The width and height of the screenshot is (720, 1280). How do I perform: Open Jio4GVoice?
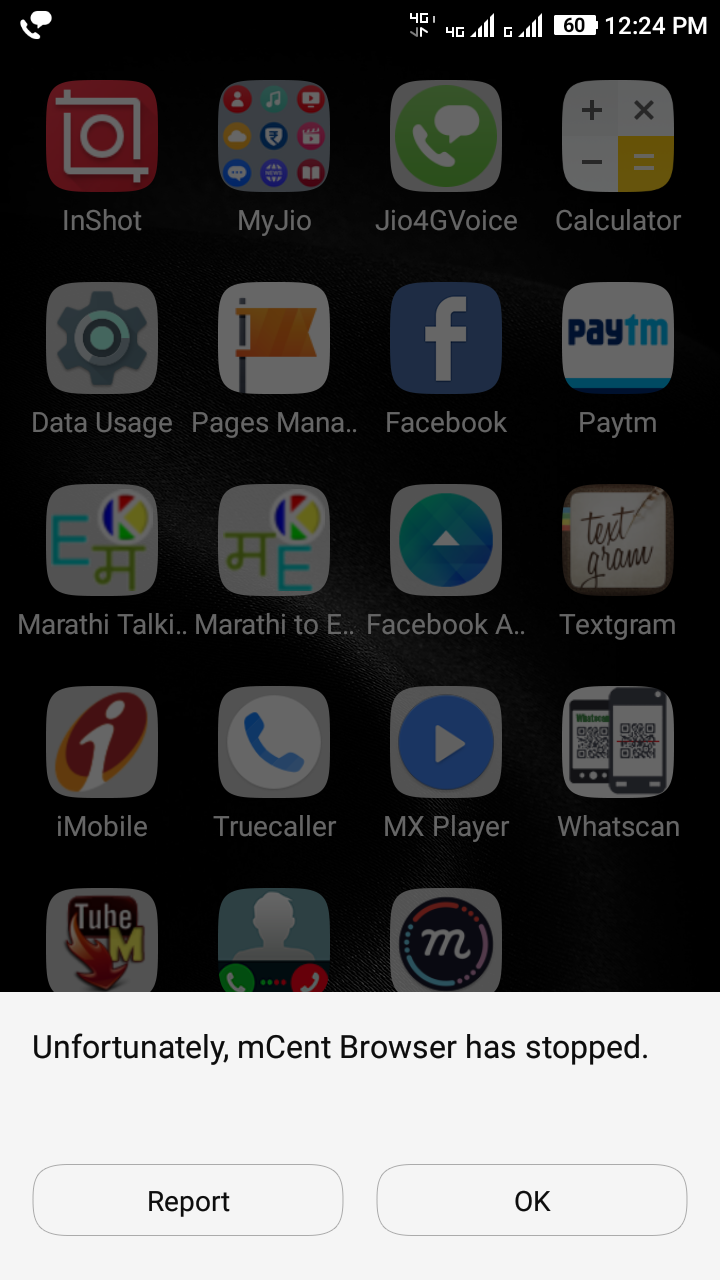[x=446, y=135]
